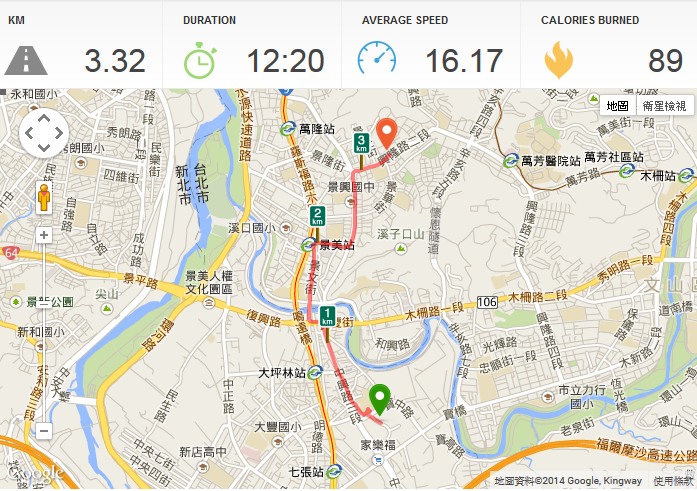Open the 使用條款 terms link
Screen dimensions: 697x491
(674, 482)
